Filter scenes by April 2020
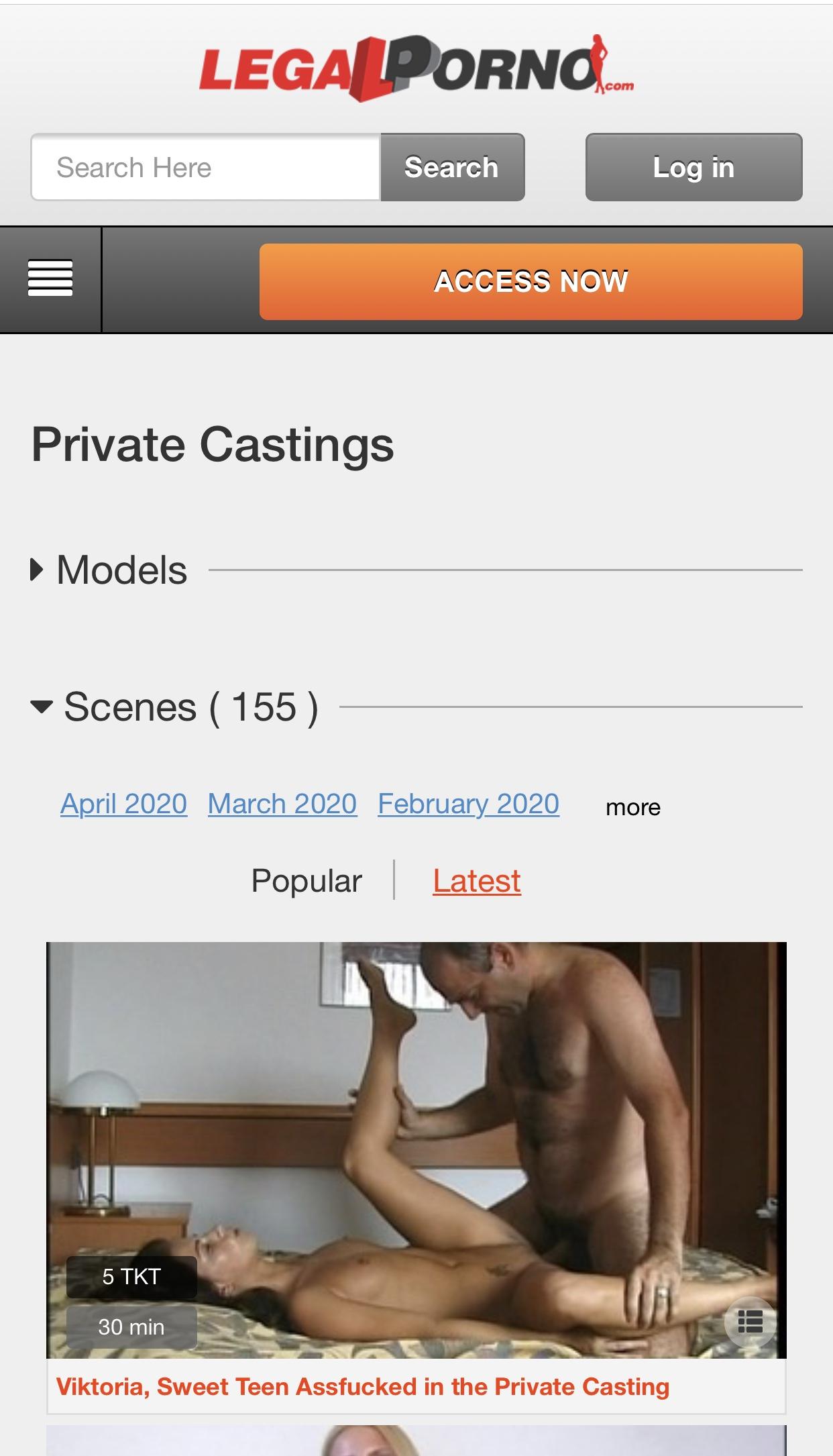 (123, 804)
